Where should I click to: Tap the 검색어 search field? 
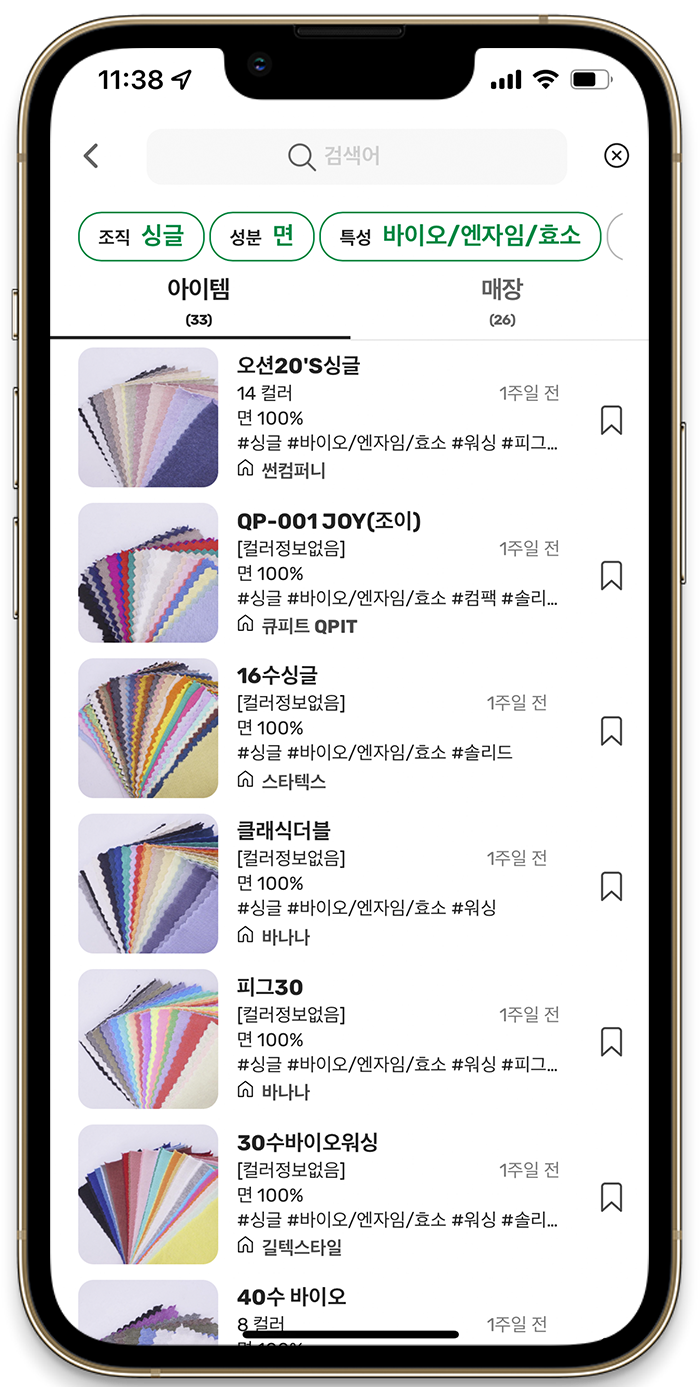click(x=357, y=157)
